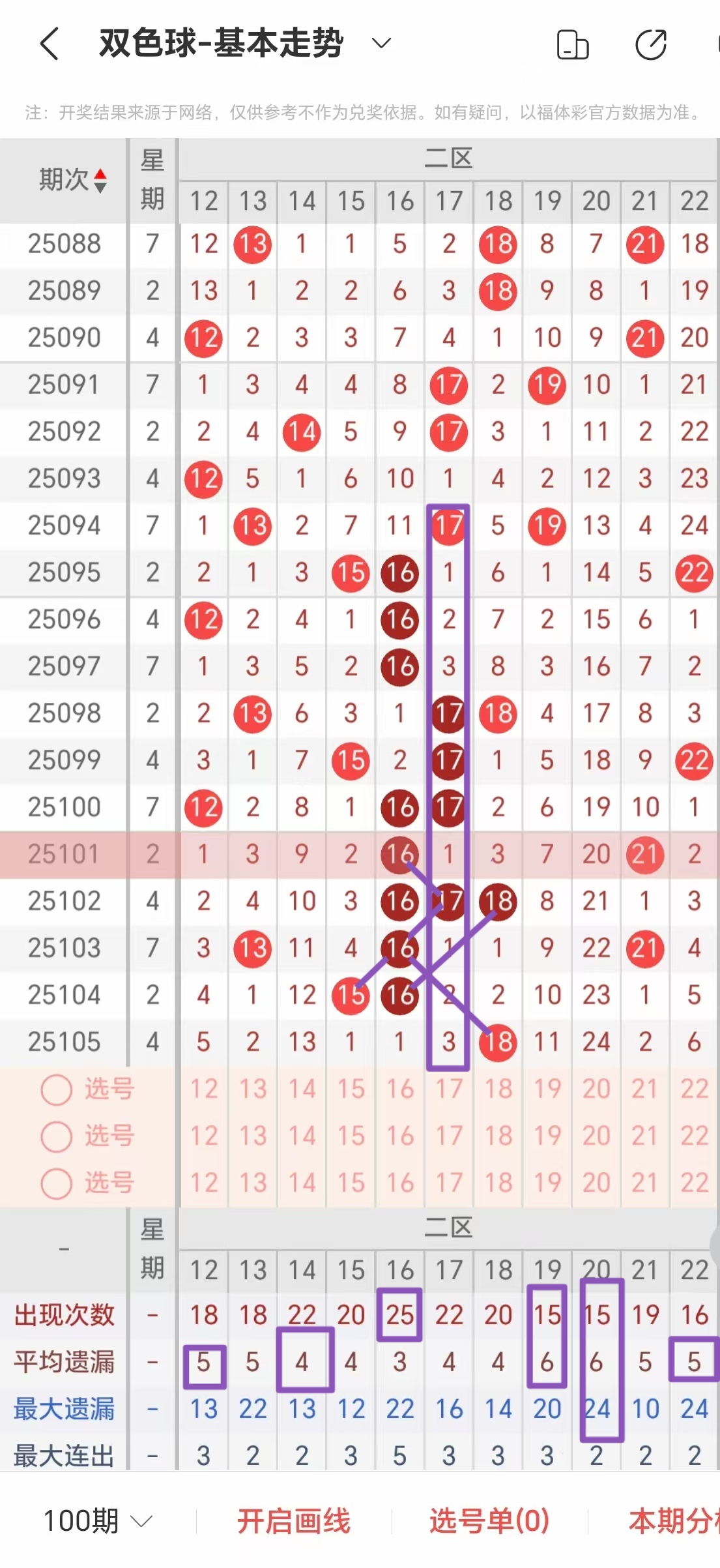The height and width of the screenshot is (1568, 720).
Task: Go back from the trend chart
Action: pyautogui.click(x=50, y=44)
